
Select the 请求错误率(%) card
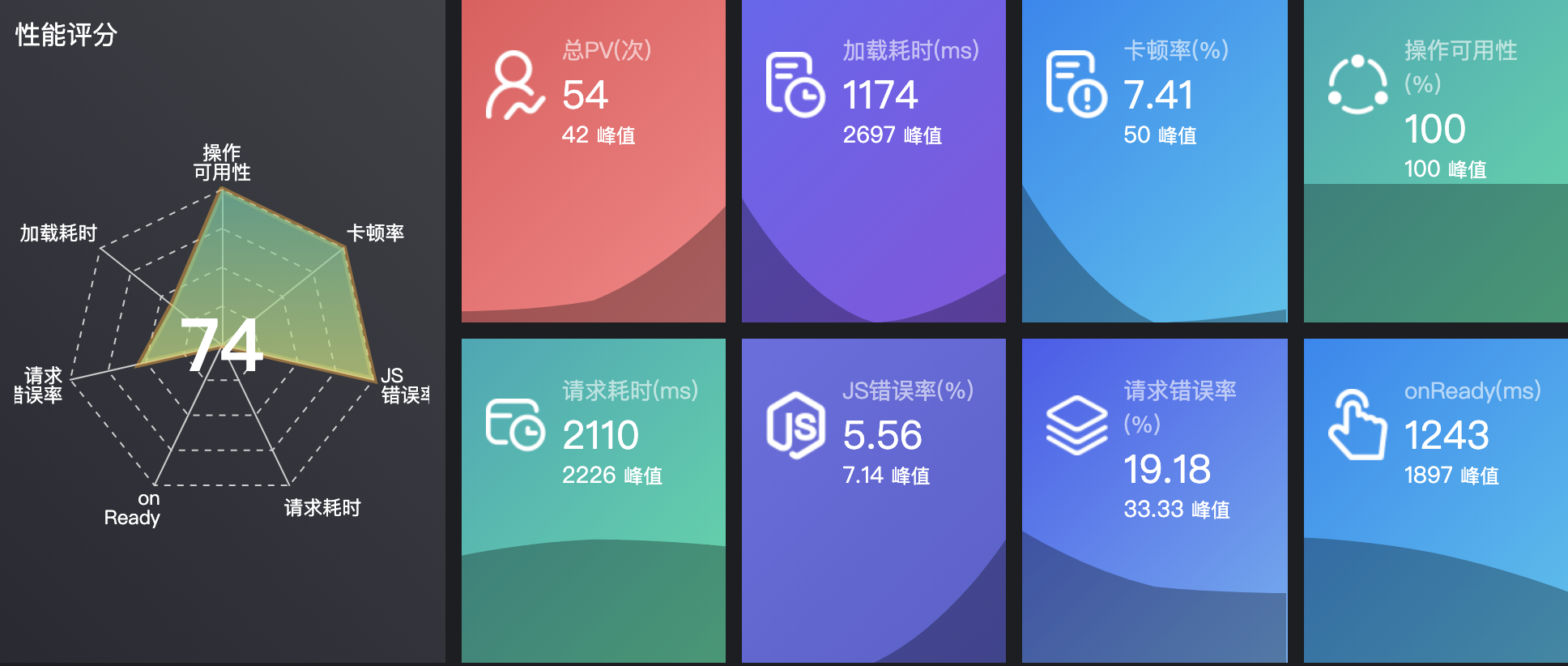(1154, 500)
